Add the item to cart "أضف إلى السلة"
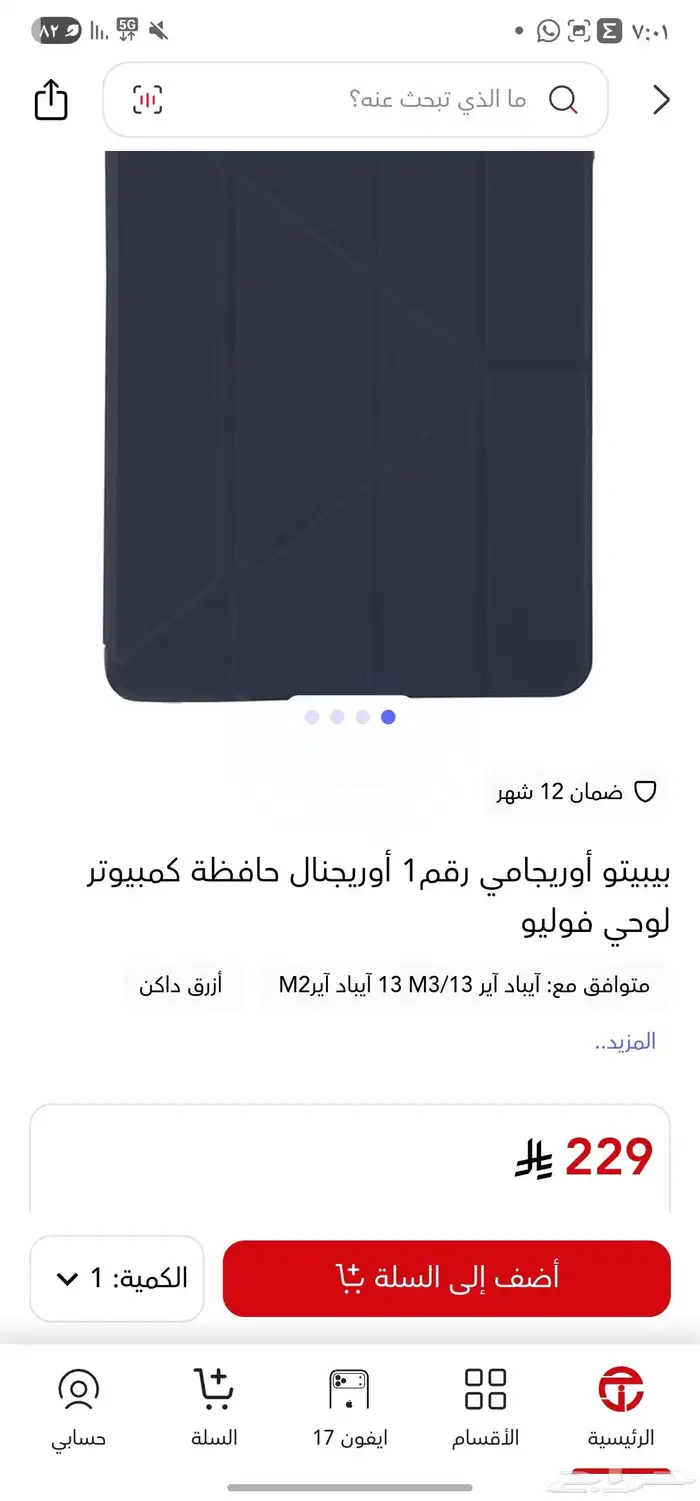This screenshot has width=700, height=1501. (x=446, y=1278)
